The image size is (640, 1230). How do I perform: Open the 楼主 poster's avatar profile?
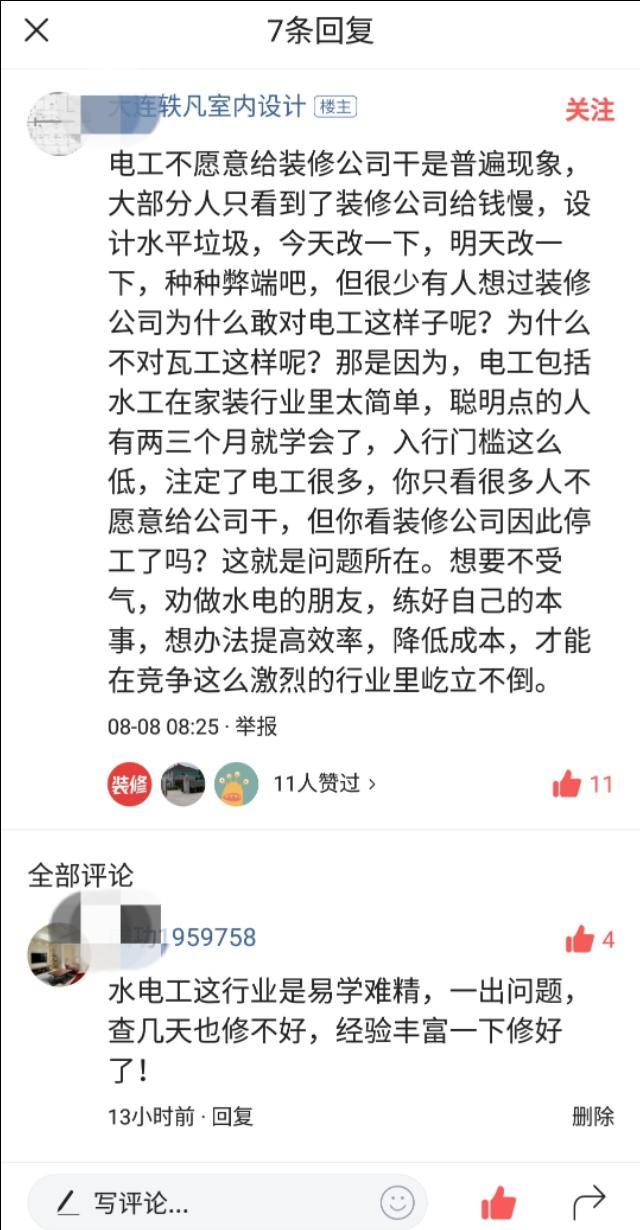click(x=56, y=123)
